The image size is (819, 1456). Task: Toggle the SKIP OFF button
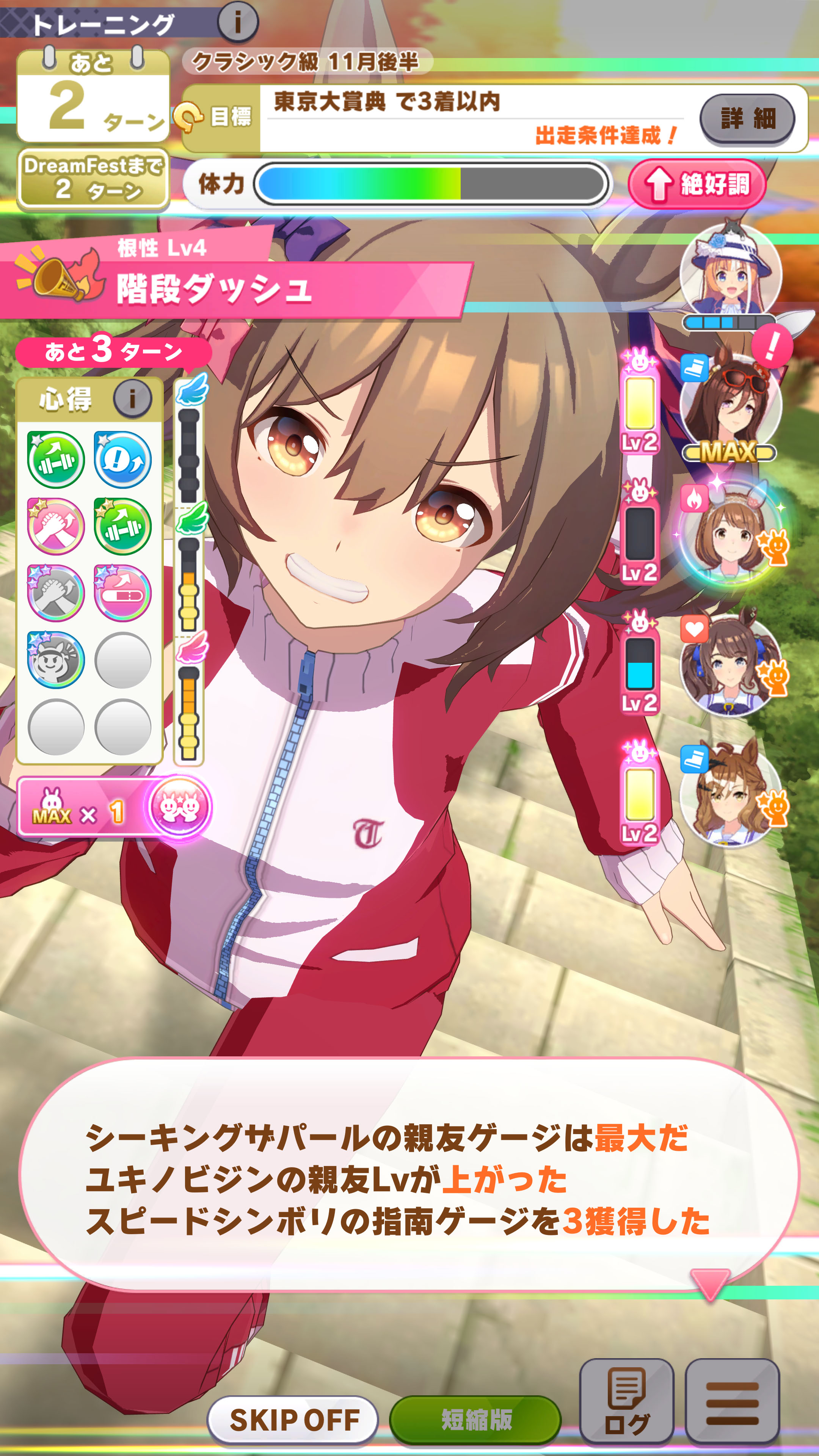pos(293,1419)
